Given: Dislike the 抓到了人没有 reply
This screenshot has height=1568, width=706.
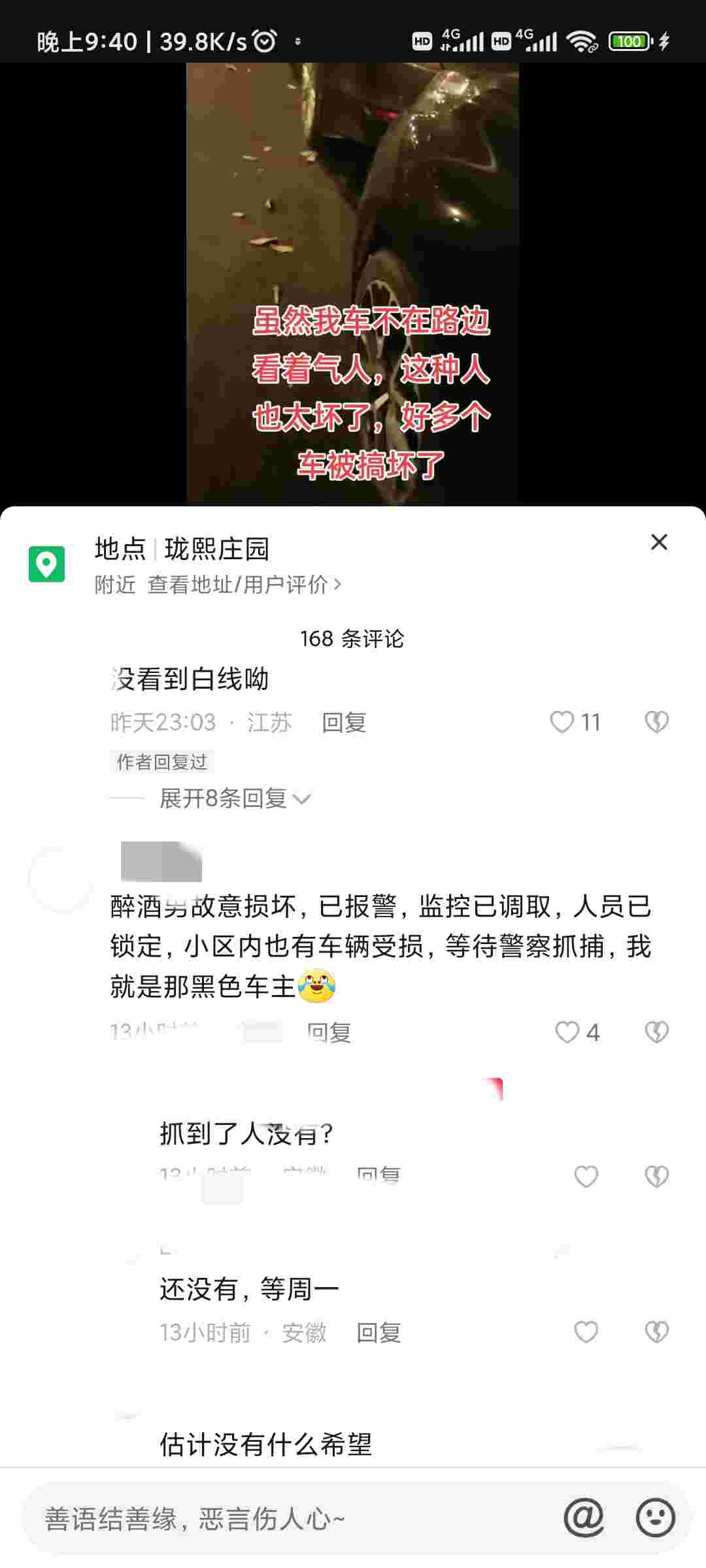Looking at the screenshot, I should coord(656,1176).
